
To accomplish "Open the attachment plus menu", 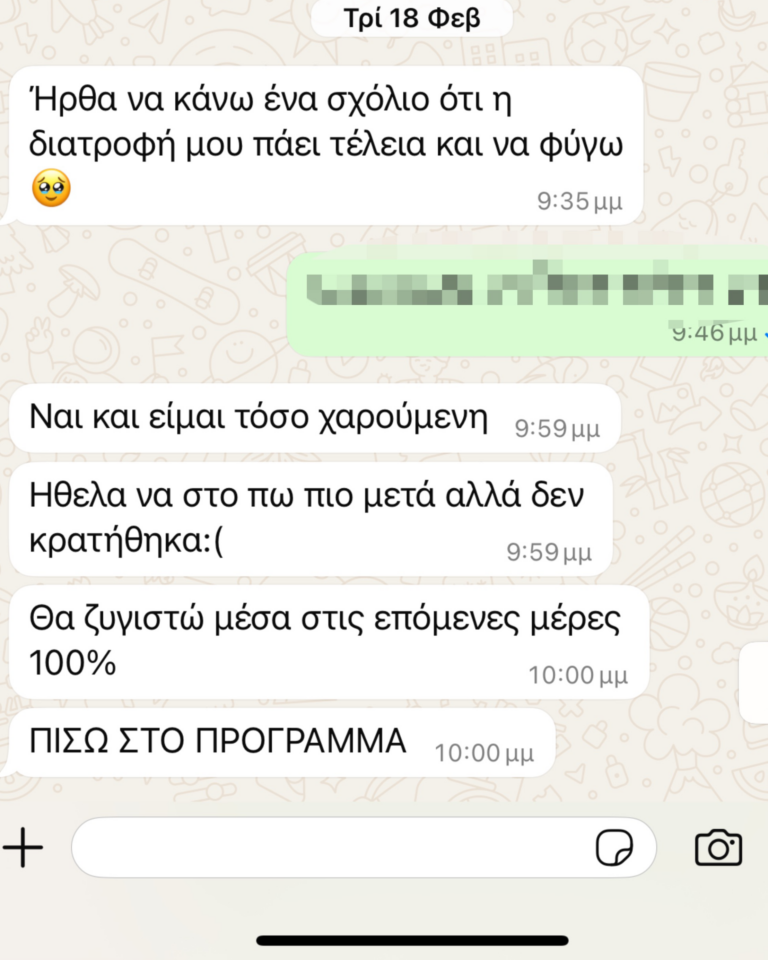I will tap(23, 848).
